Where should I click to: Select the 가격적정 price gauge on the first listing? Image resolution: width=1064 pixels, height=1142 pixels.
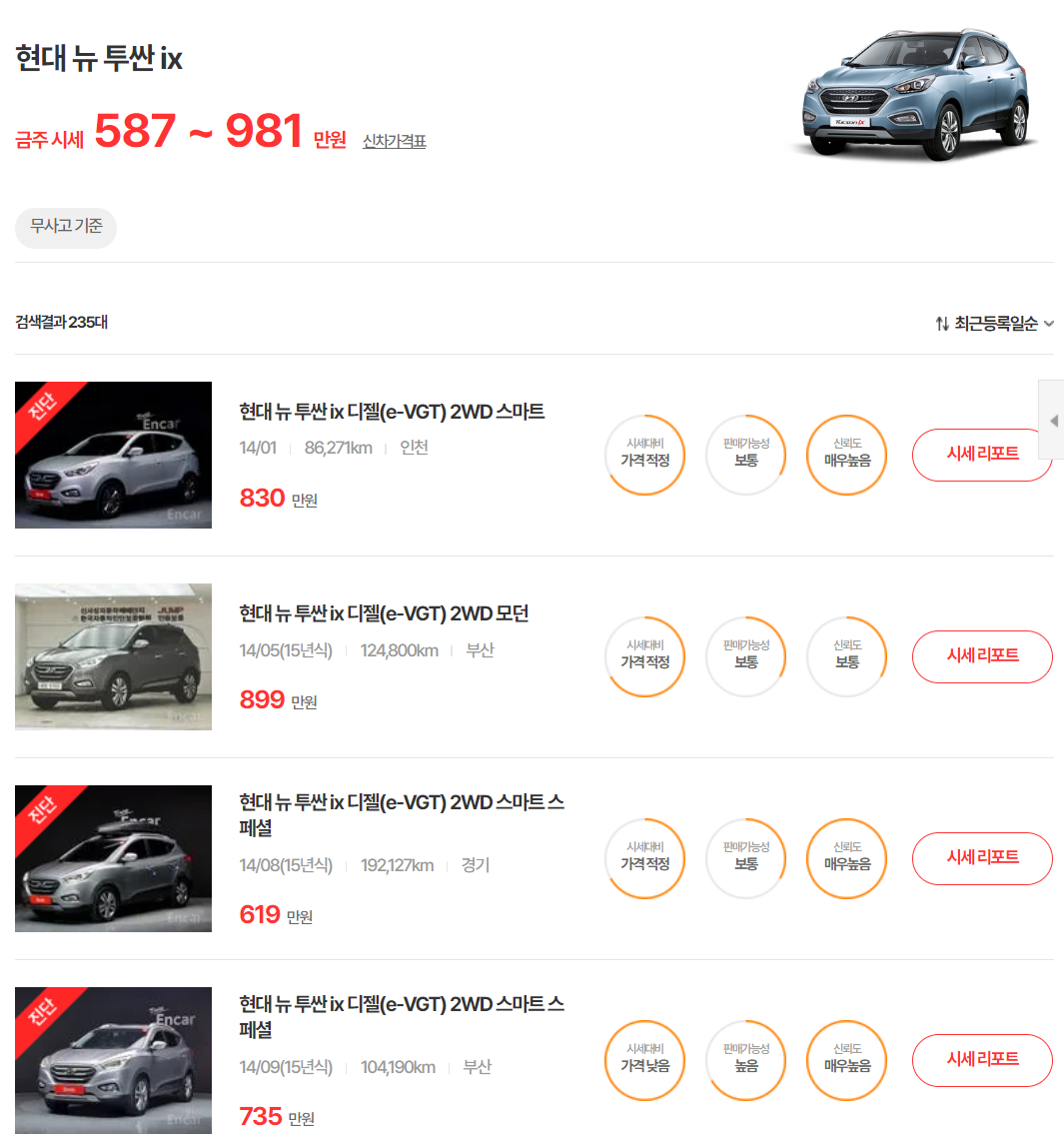(644, 455)
